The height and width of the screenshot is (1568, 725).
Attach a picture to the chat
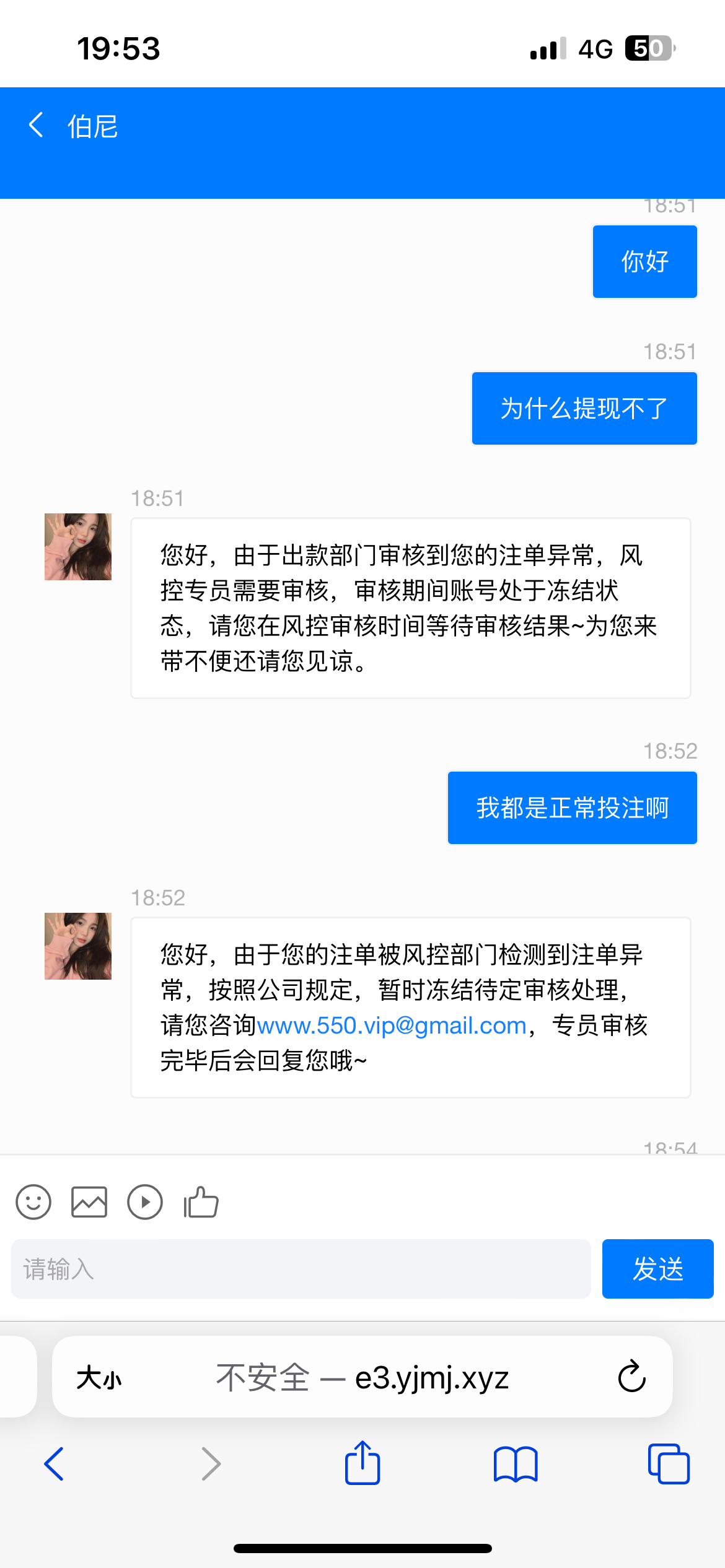(x=89, y=1202)
